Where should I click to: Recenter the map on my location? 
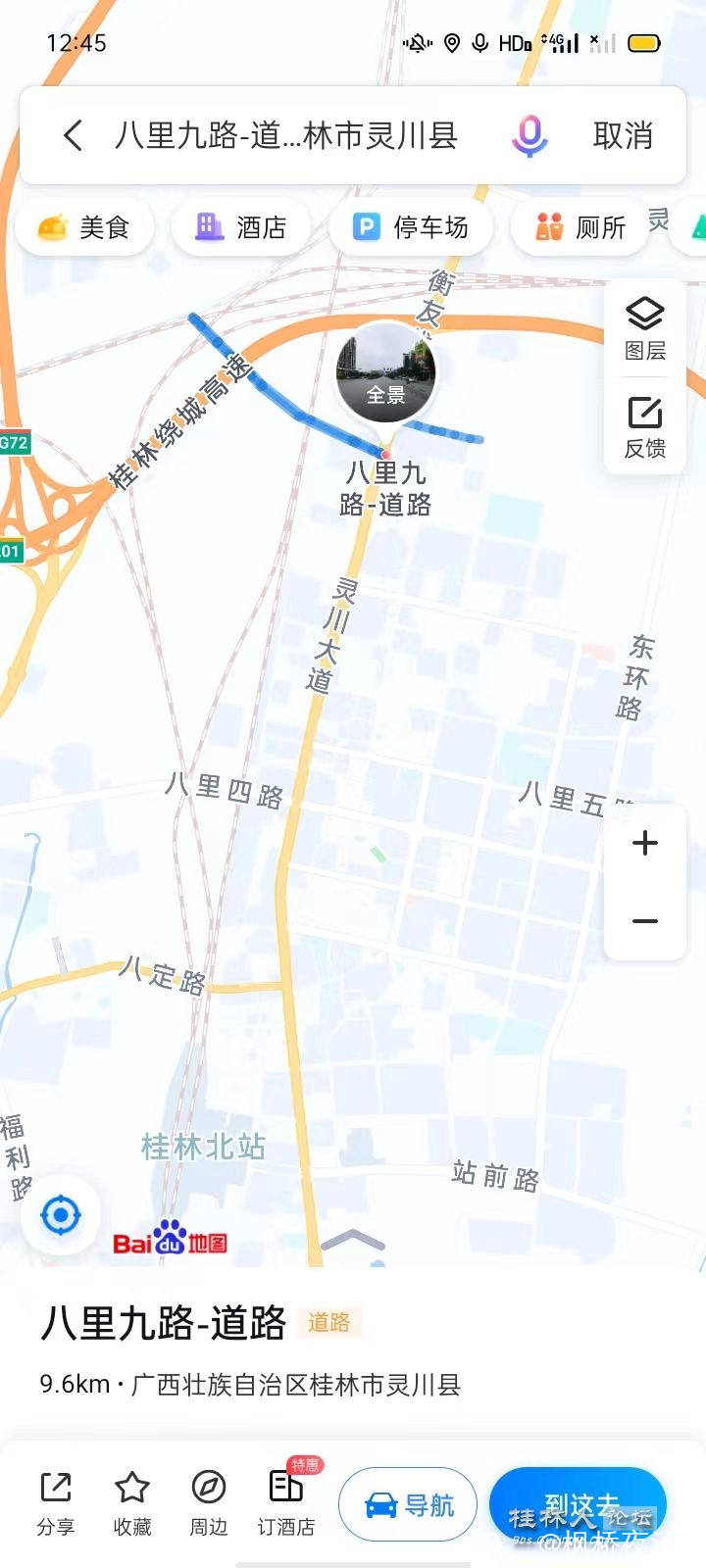point(61,1216)
